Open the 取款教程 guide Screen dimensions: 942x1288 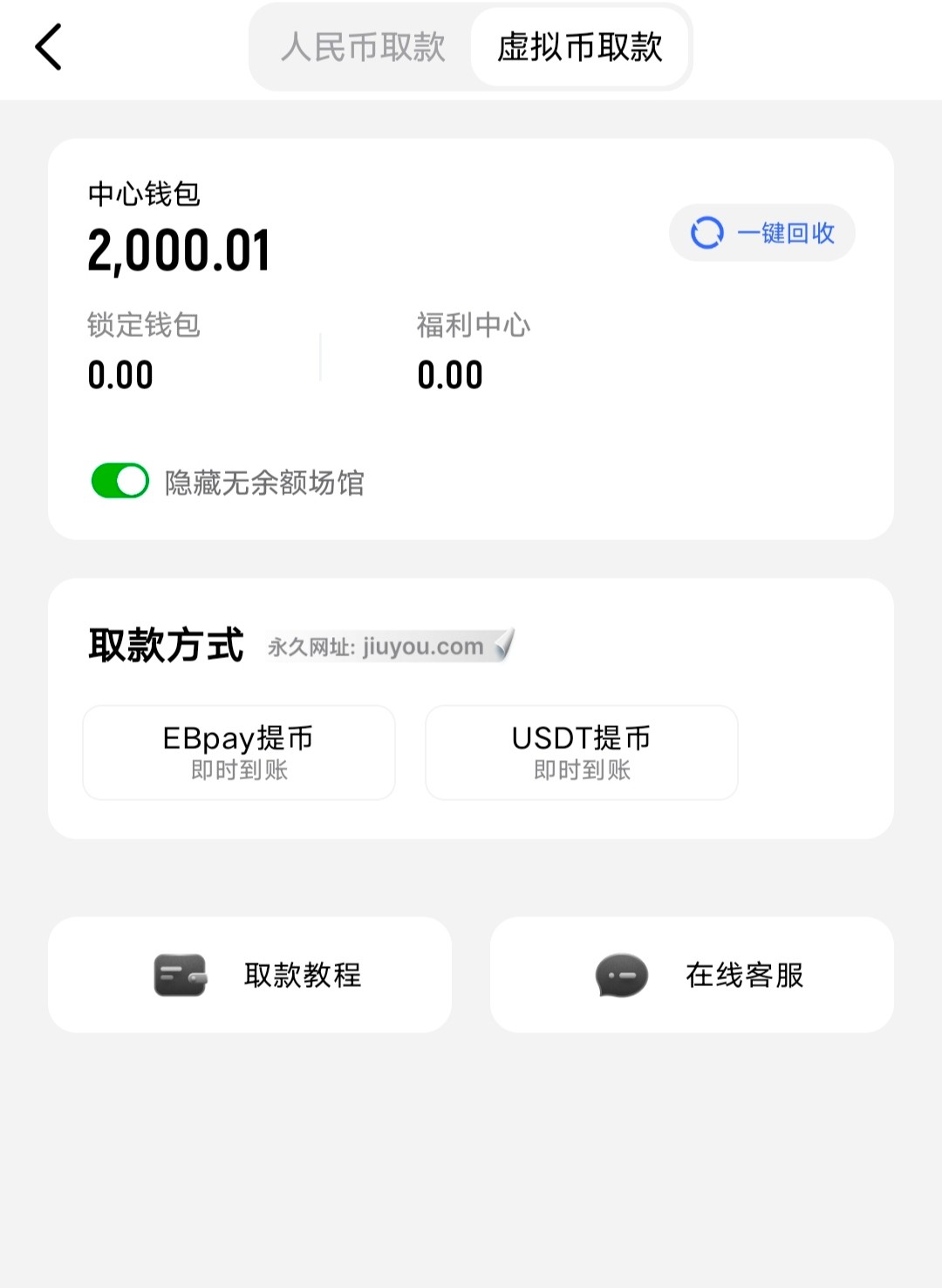[249, 975]
